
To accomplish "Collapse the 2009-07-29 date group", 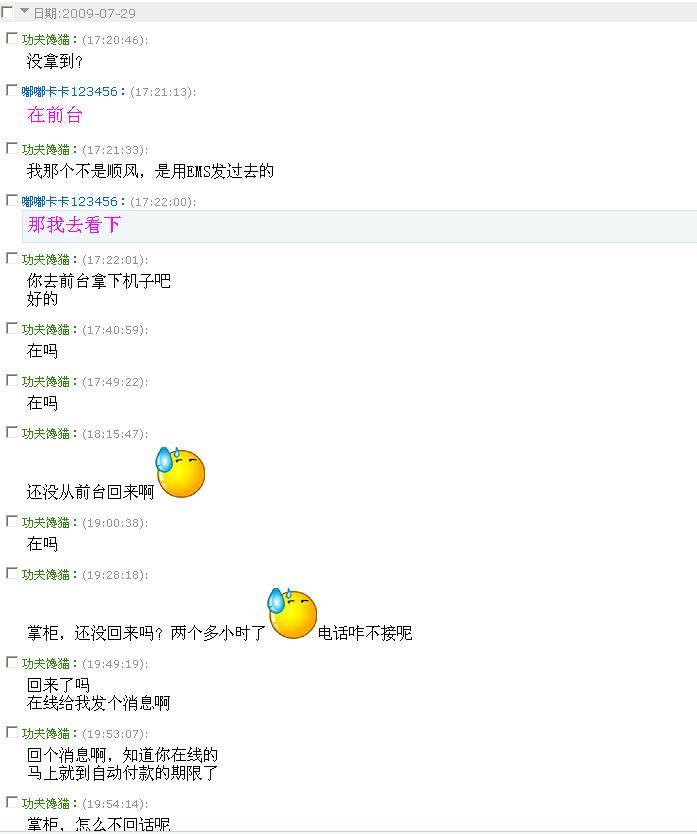I will (x=24, y=11).
